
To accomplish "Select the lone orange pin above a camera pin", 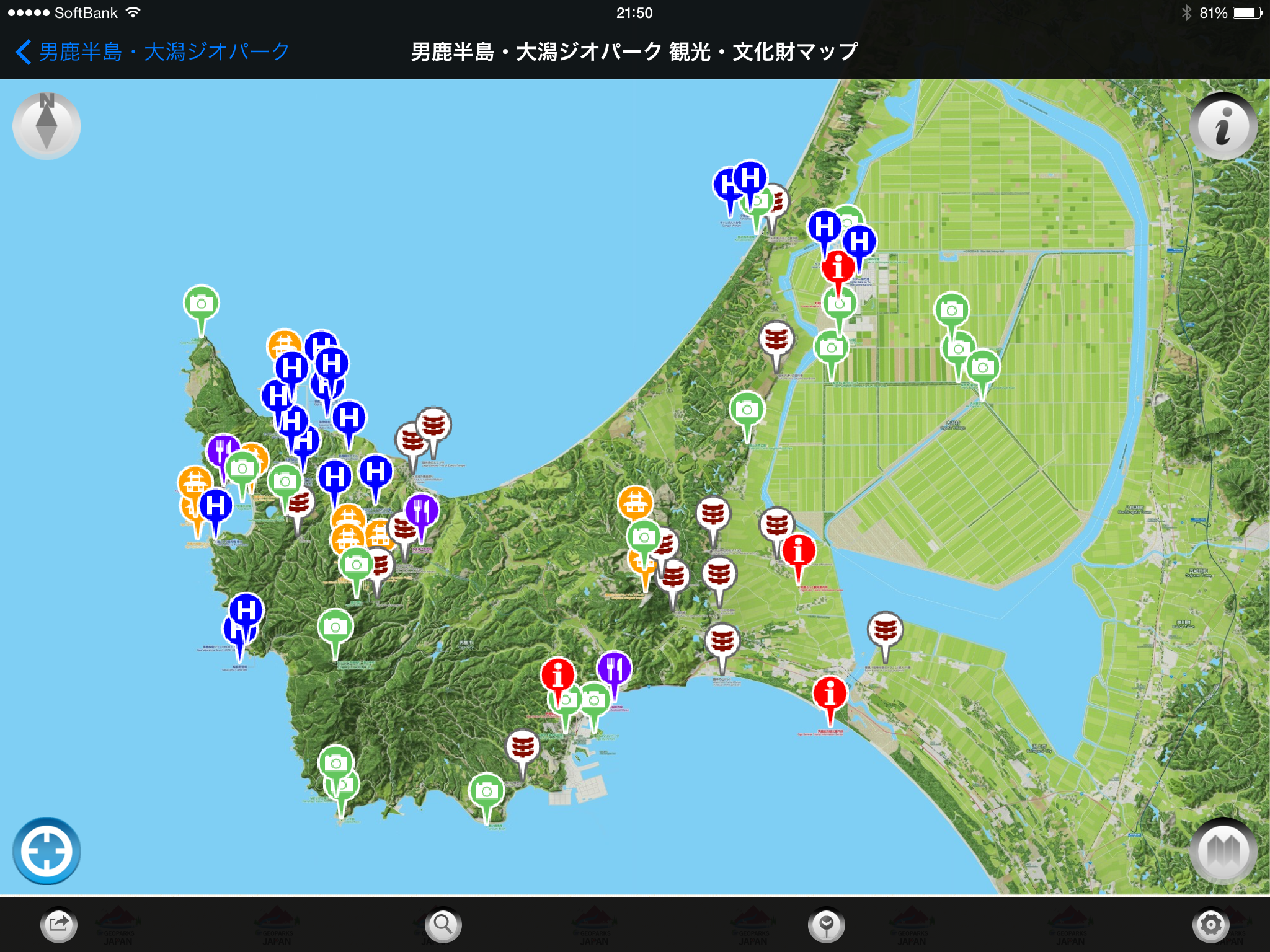I will pyautogui.click(x=635, y=502).
